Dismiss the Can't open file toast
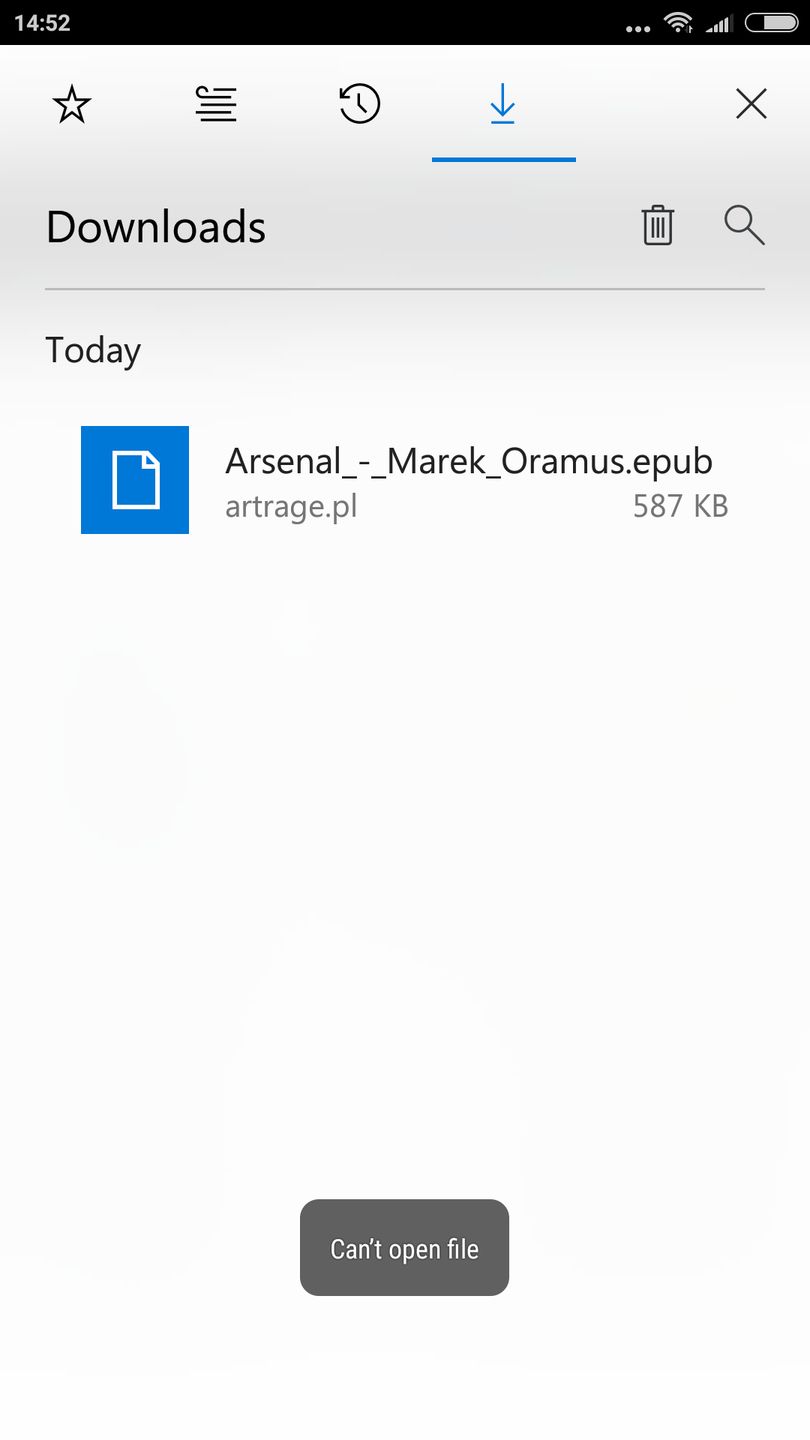The width and height of the screenshot is (810, 1440). [x=404, y=1247]
